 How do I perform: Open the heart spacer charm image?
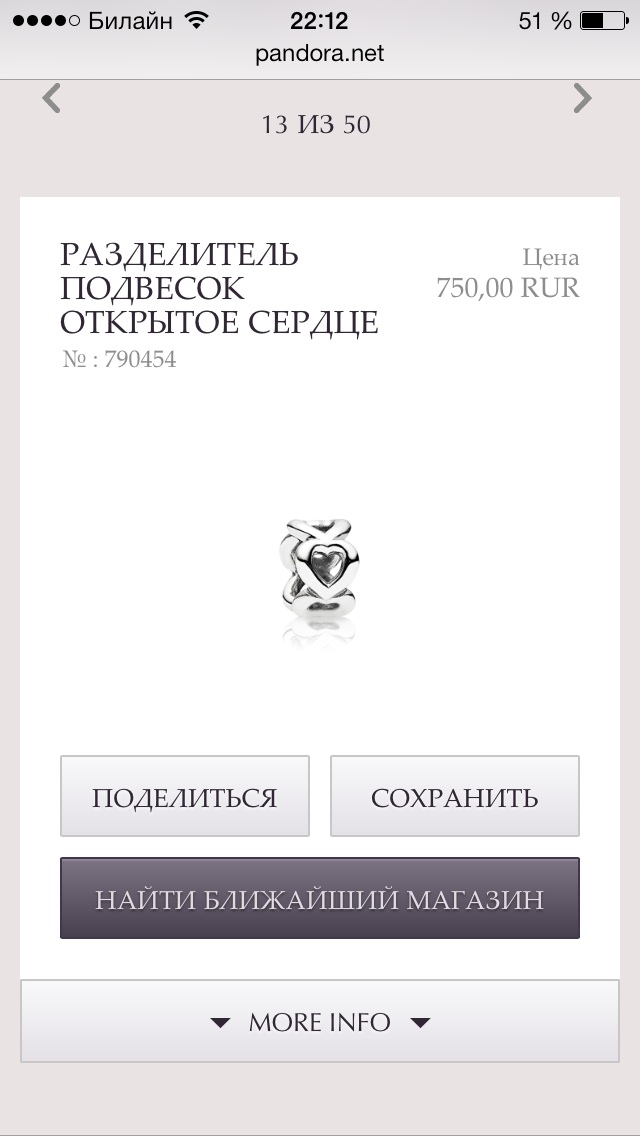pos(320,580)
